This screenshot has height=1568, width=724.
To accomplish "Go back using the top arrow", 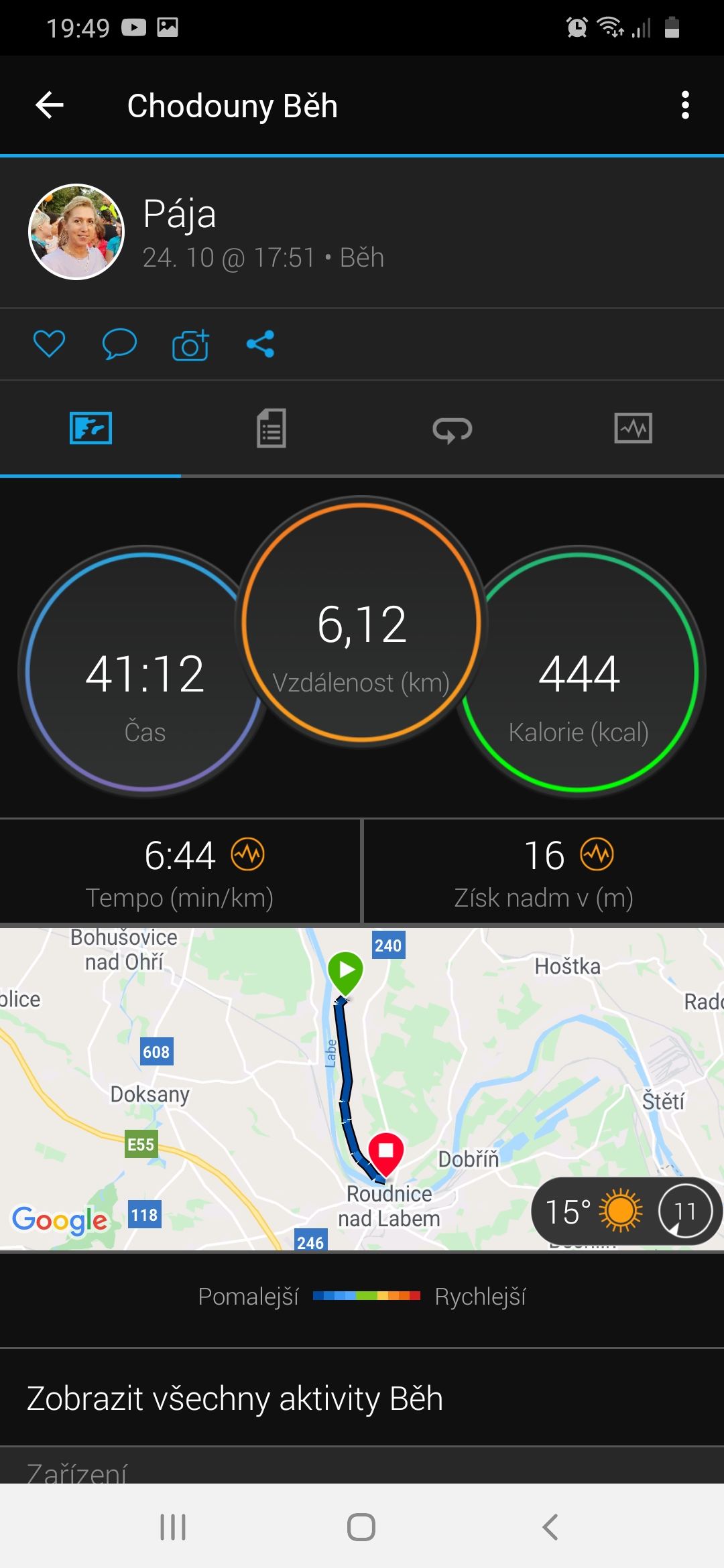I will click(50, 105).
